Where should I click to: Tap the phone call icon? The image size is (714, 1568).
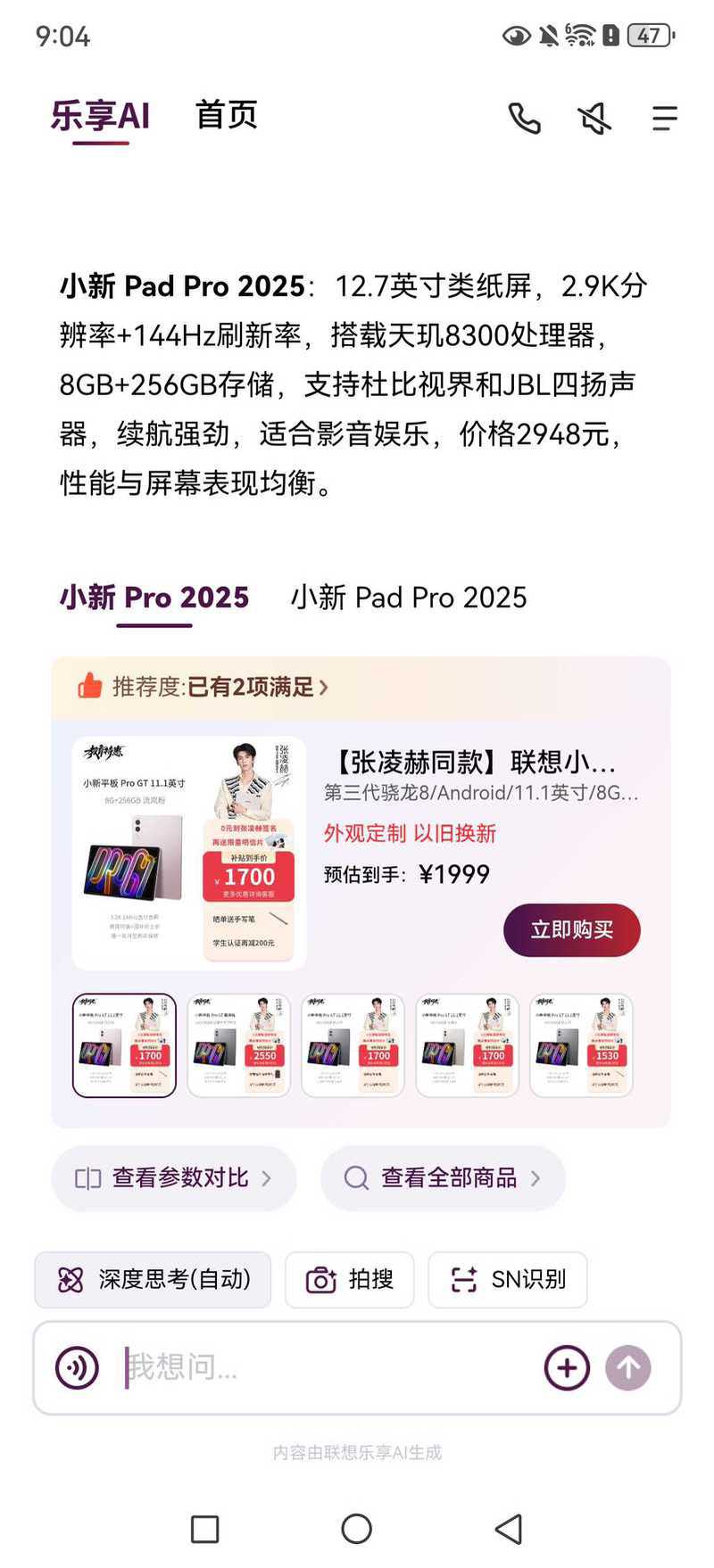tap(524, 118)
